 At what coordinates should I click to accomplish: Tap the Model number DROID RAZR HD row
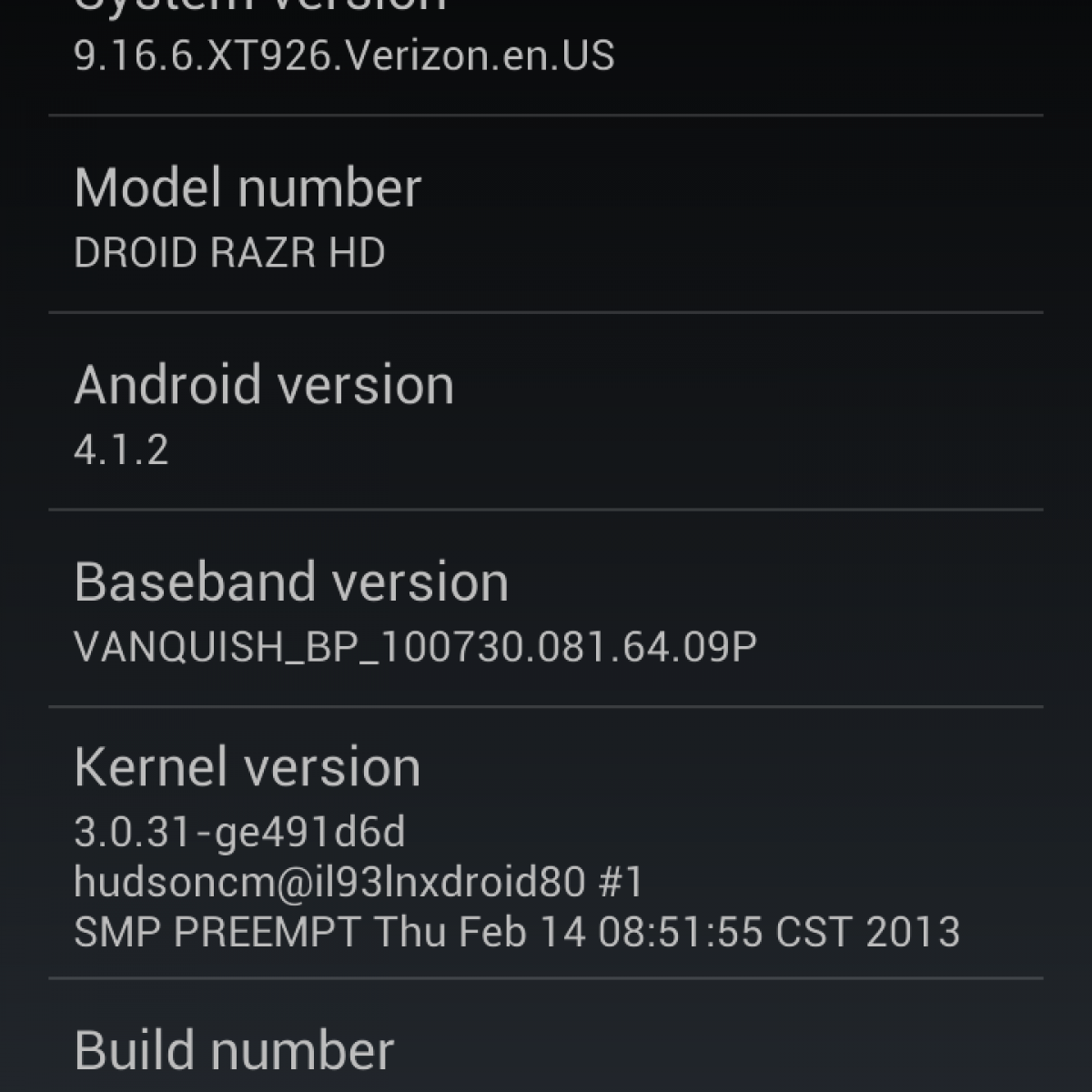coord(546,215)
